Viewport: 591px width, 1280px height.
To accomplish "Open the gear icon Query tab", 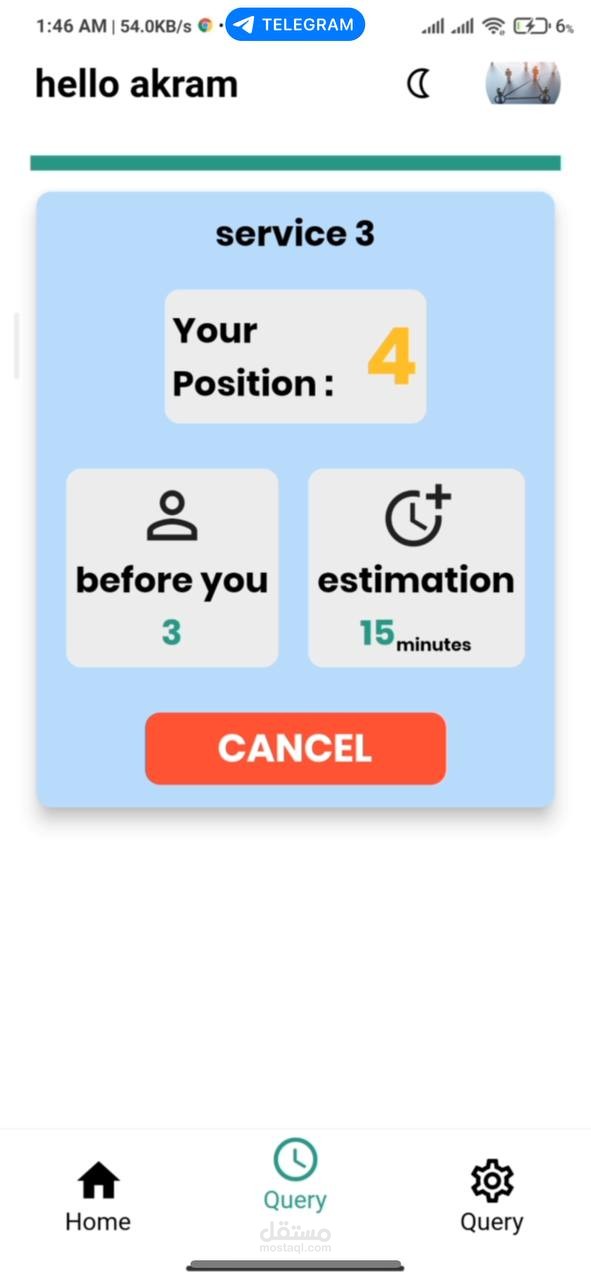I will [x=492, y=1196].
